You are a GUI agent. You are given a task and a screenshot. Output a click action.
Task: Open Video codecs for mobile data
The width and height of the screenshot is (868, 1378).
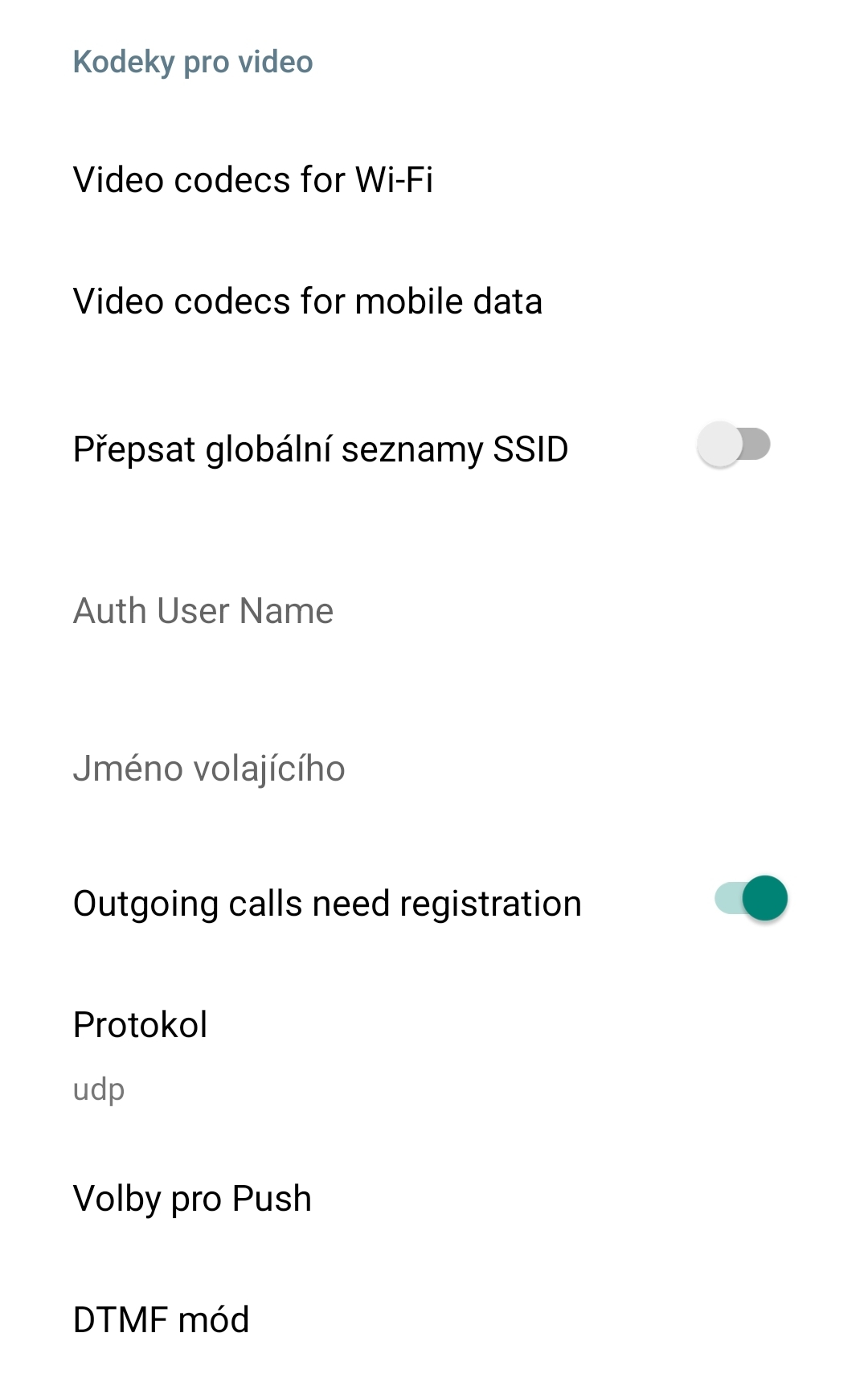tap(307, 301)
